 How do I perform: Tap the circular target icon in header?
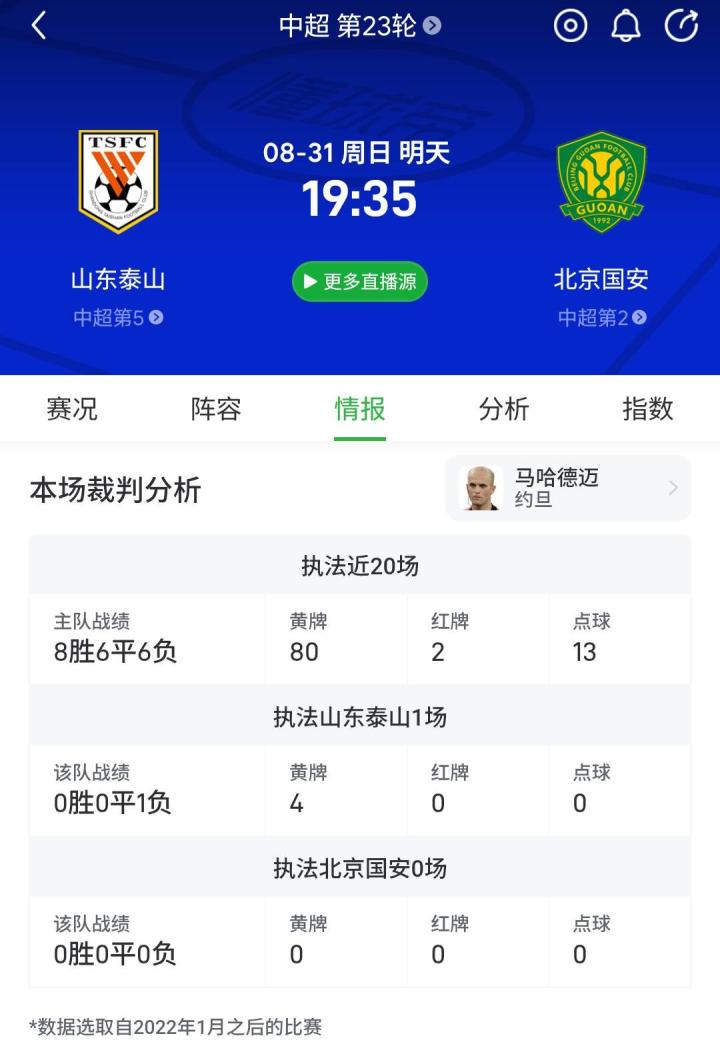(x=570, y=26)
